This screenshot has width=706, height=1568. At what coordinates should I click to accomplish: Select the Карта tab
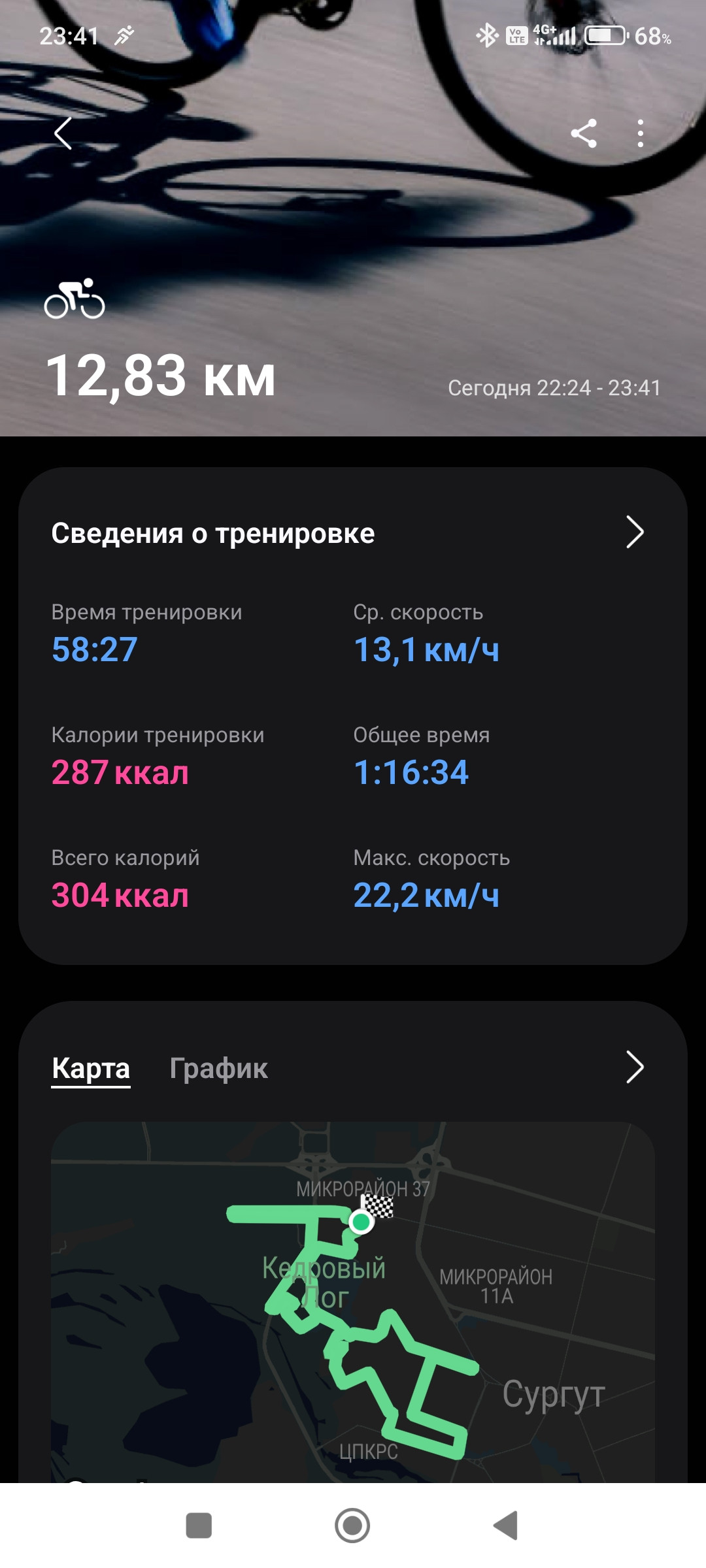click(x=91, y=1068)
